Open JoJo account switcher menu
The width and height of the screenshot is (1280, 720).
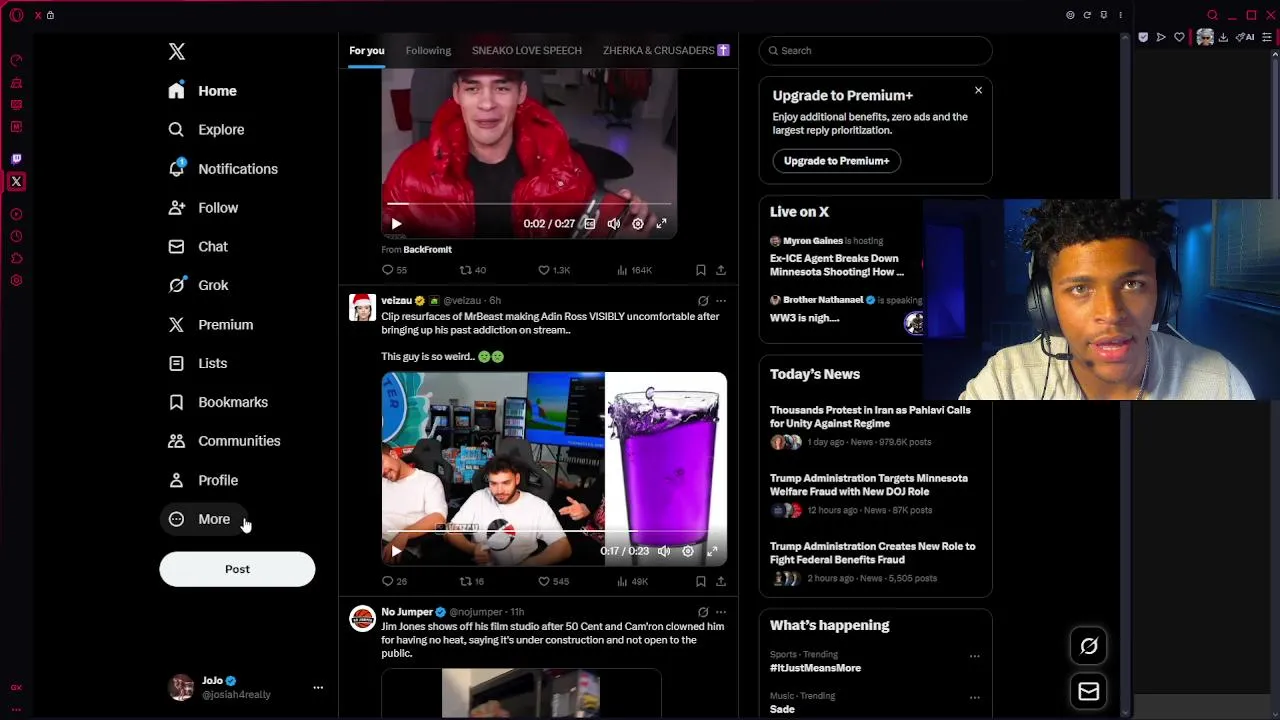click(x=318, y=687)
